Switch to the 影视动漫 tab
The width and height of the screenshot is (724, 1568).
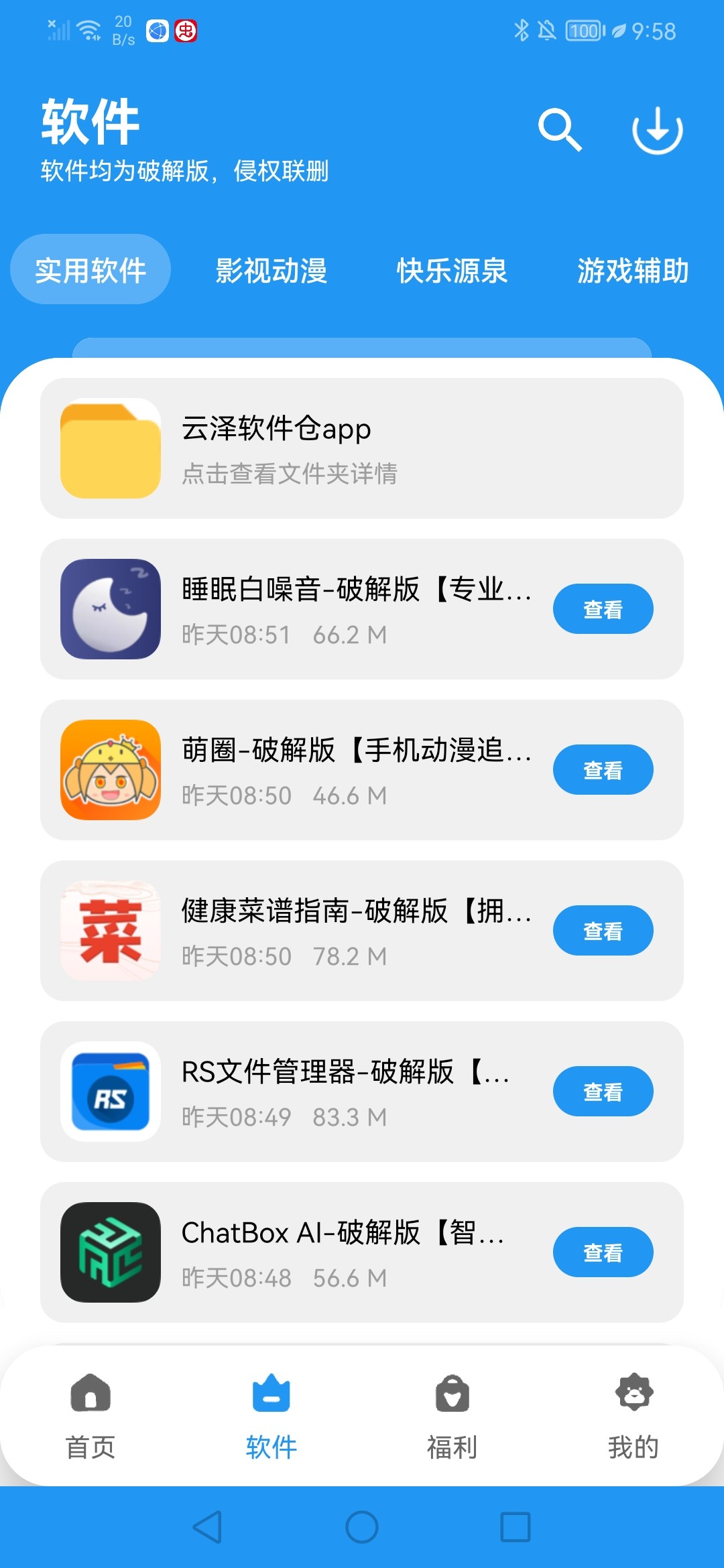point(271,270)
